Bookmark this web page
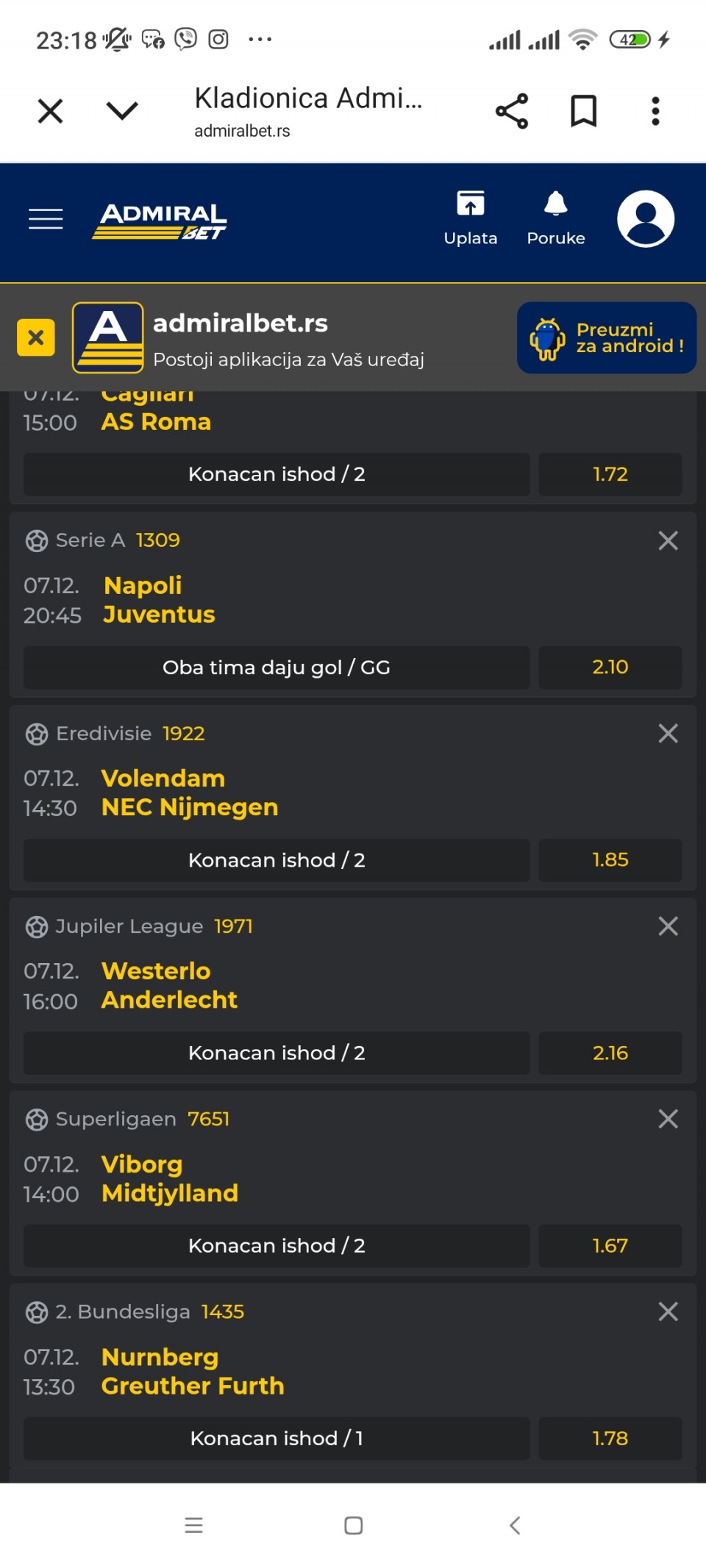 click(x=584, y=111)
